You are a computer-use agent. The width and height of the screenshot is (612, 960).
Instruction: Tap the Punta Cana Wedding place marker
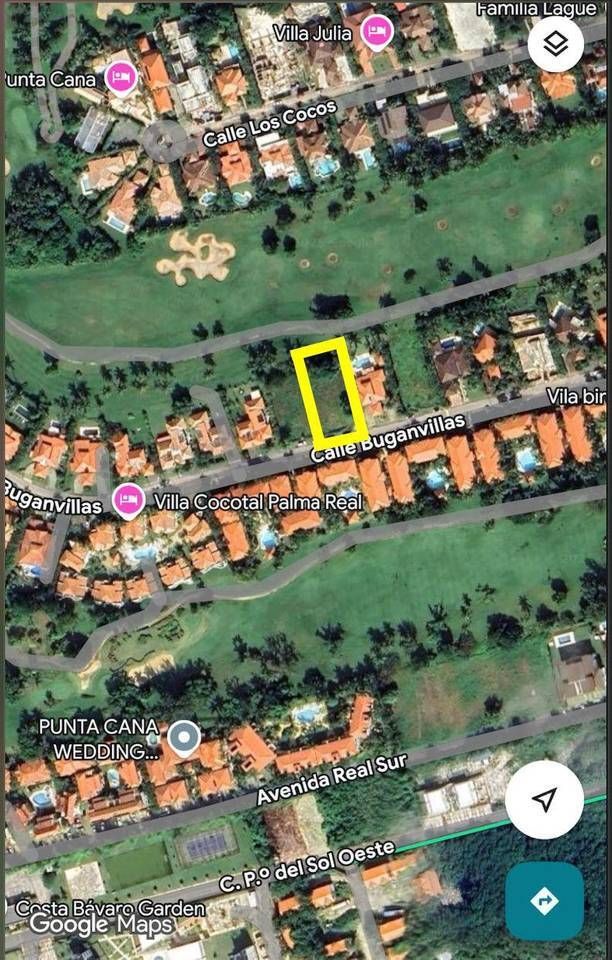pyautogui.click(x=182, y=739)
